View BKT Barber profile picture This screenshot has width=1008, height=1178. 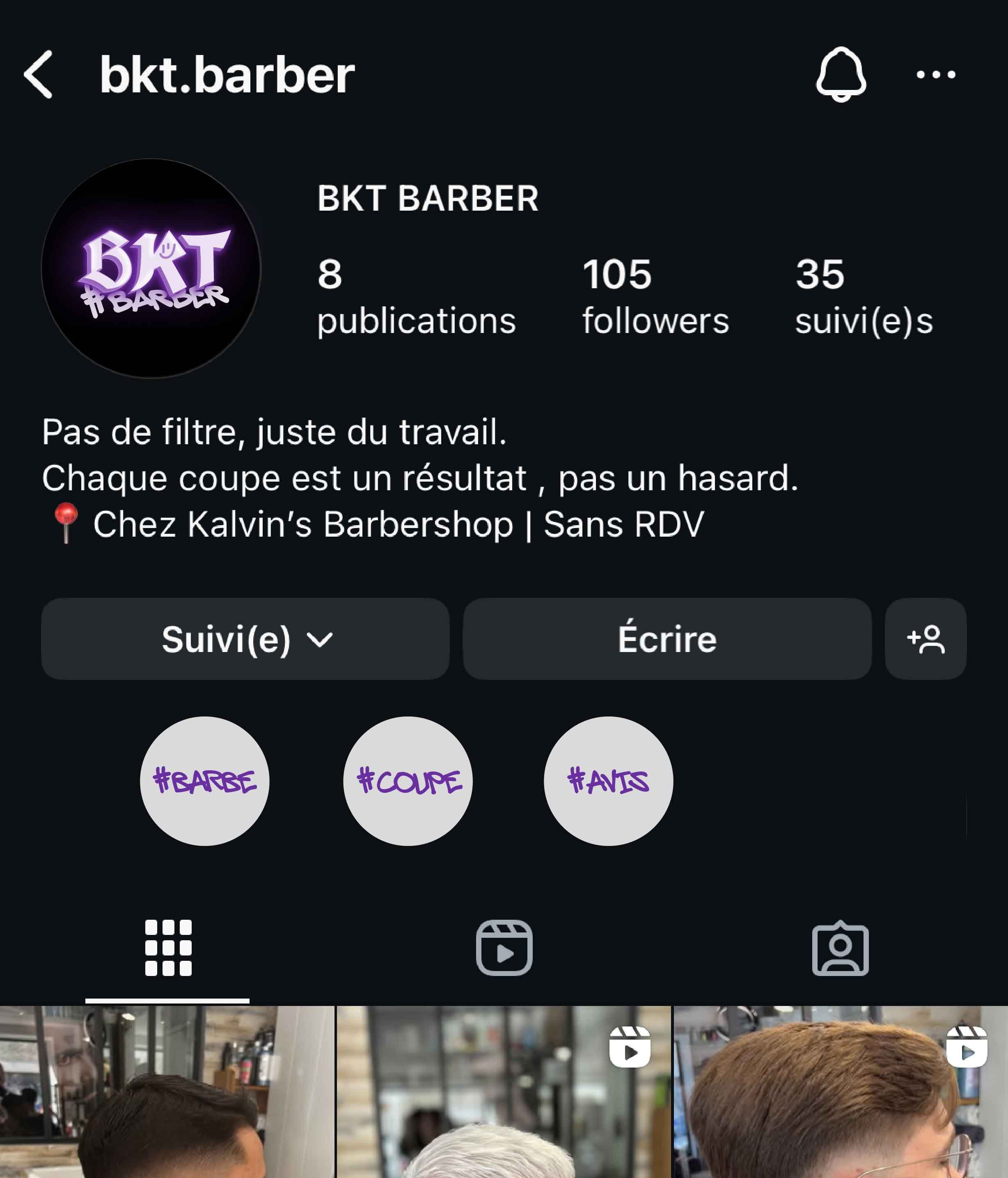pyautogui.click(x=151, y=269)
